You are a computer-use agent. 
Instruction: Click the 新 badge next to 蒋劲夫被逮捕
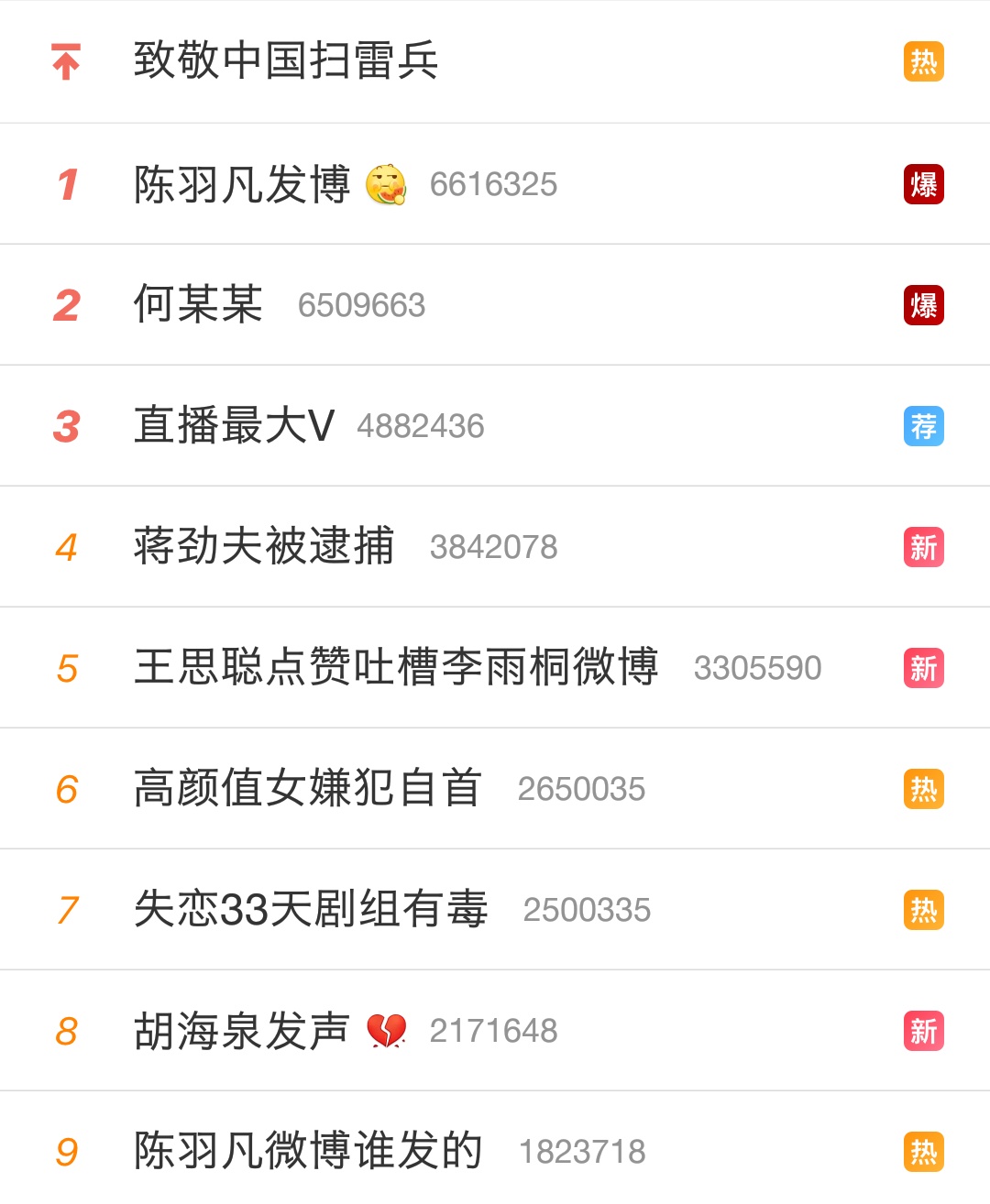tap(924, 547)
